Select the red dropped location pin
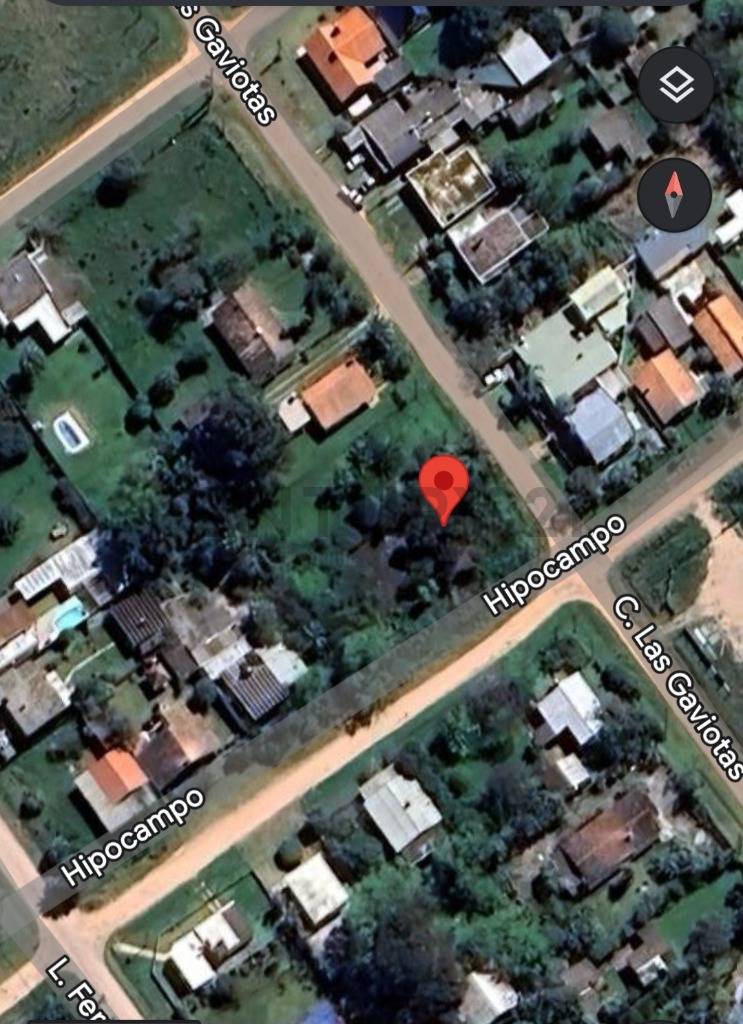Viewport: 743px width, 1024px height. pos(444,485)
